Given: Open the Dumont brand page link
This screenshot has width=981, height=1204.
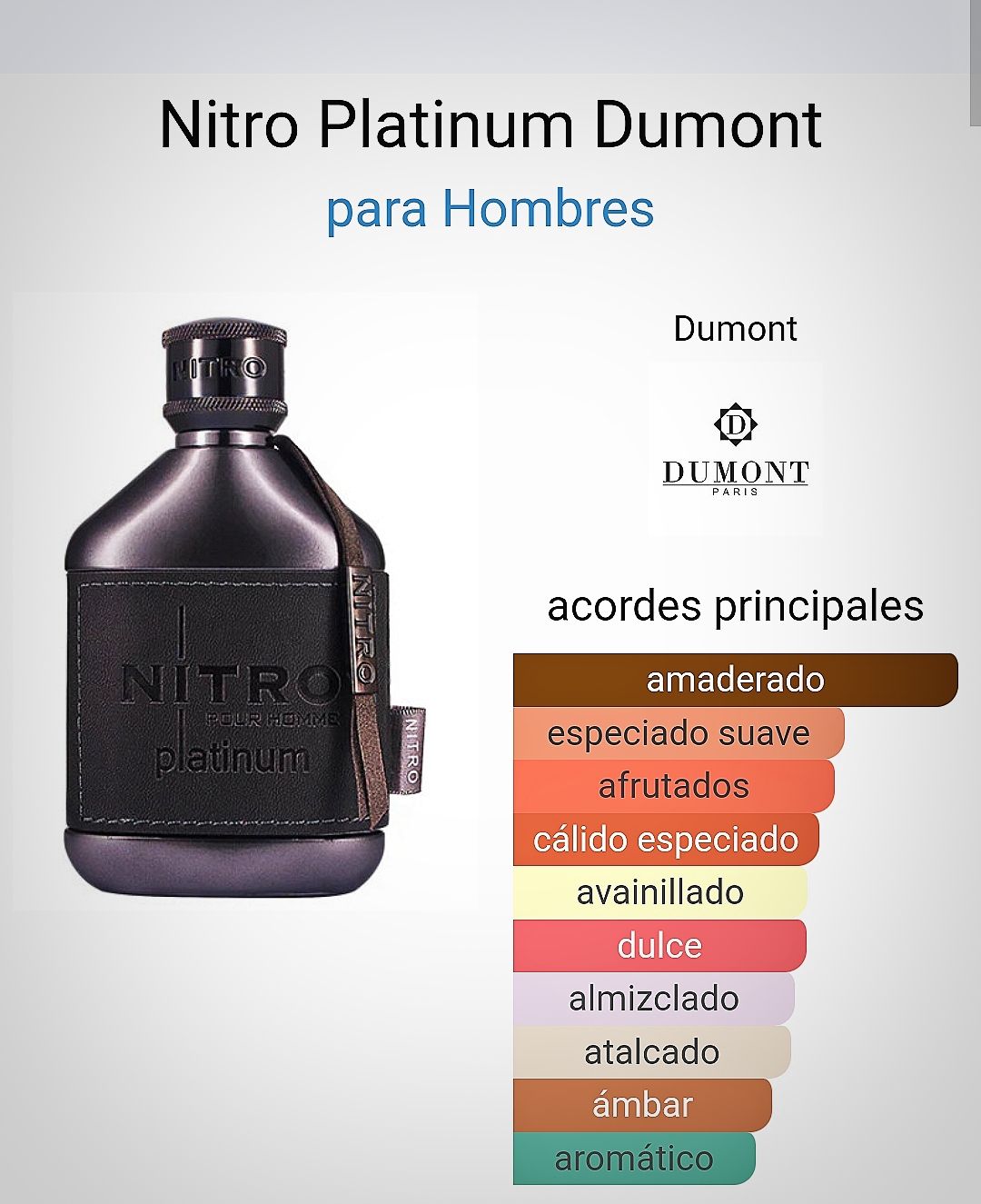Looking at the screenshot, I should click(735, 329).
